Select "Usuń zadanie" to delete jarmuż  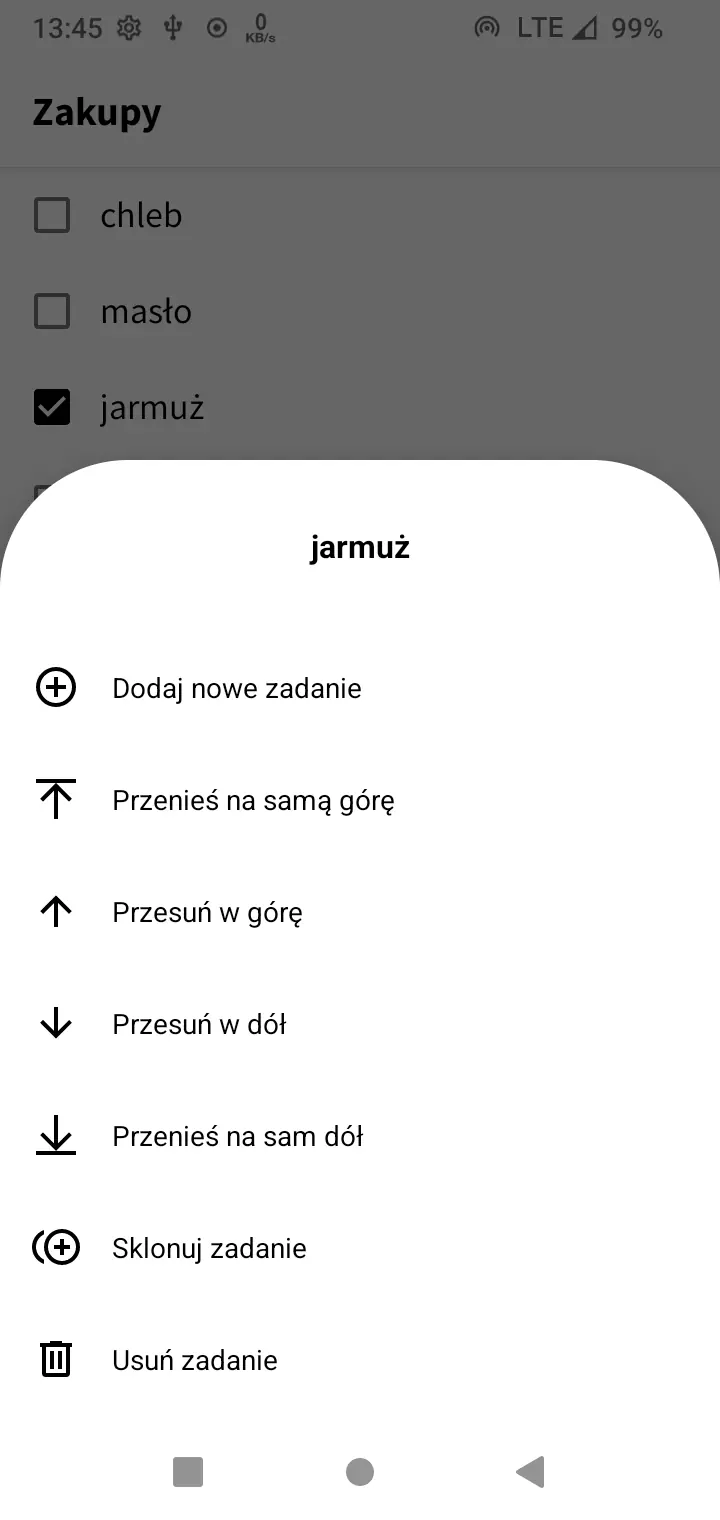pos(194,1359)
